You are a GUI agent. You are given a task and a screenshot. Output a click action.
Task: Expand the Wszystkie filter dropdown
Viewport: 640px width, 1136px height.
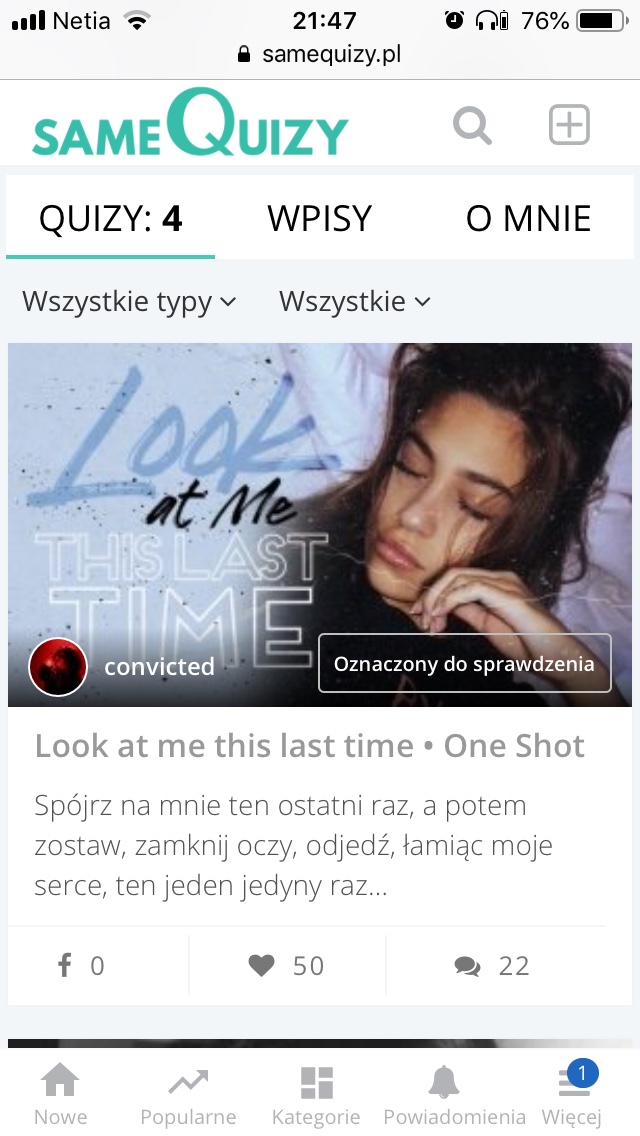pos(354,301)
